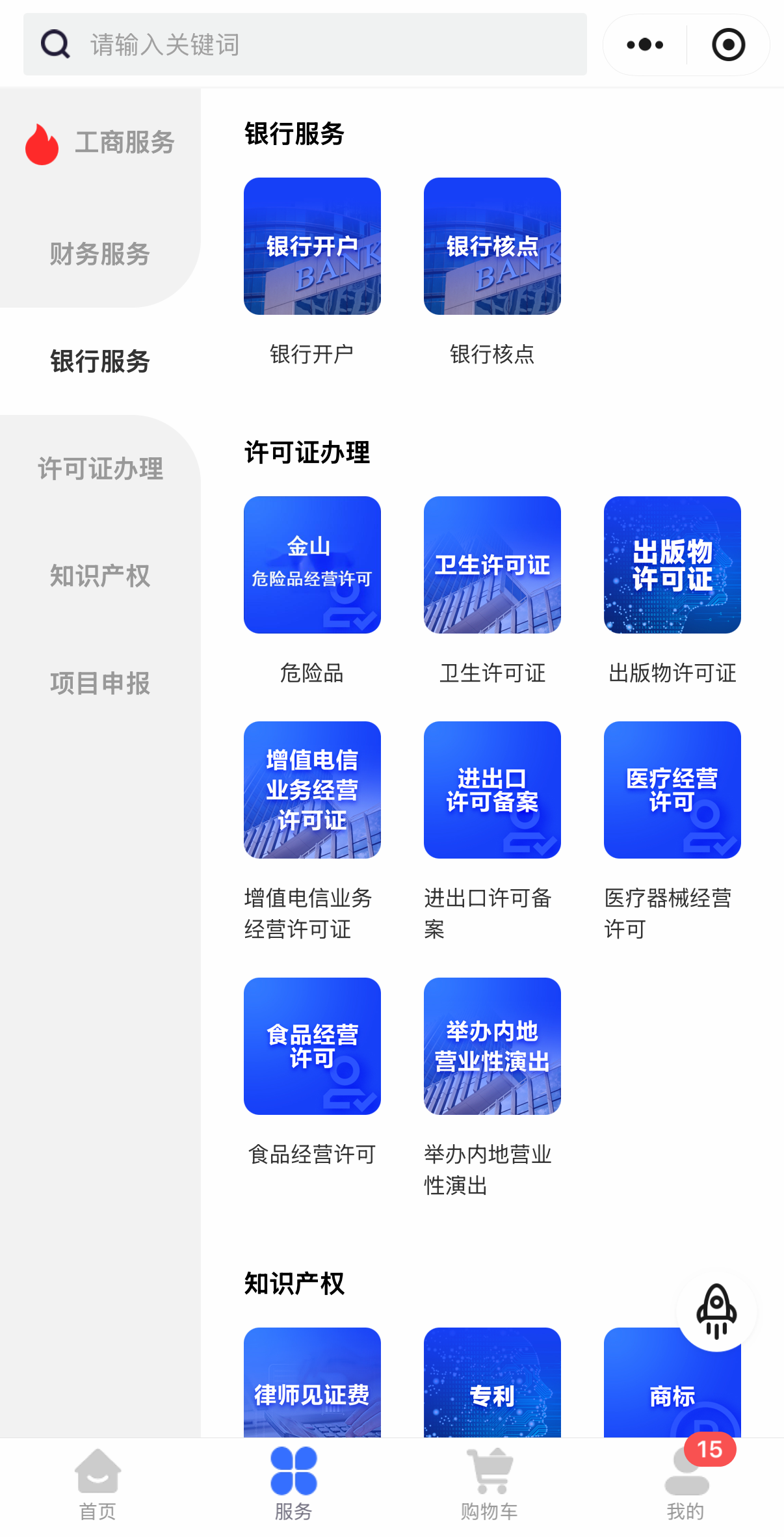
Task: Select the 医疗器械经营许可 service
Action: click(672, 790)
